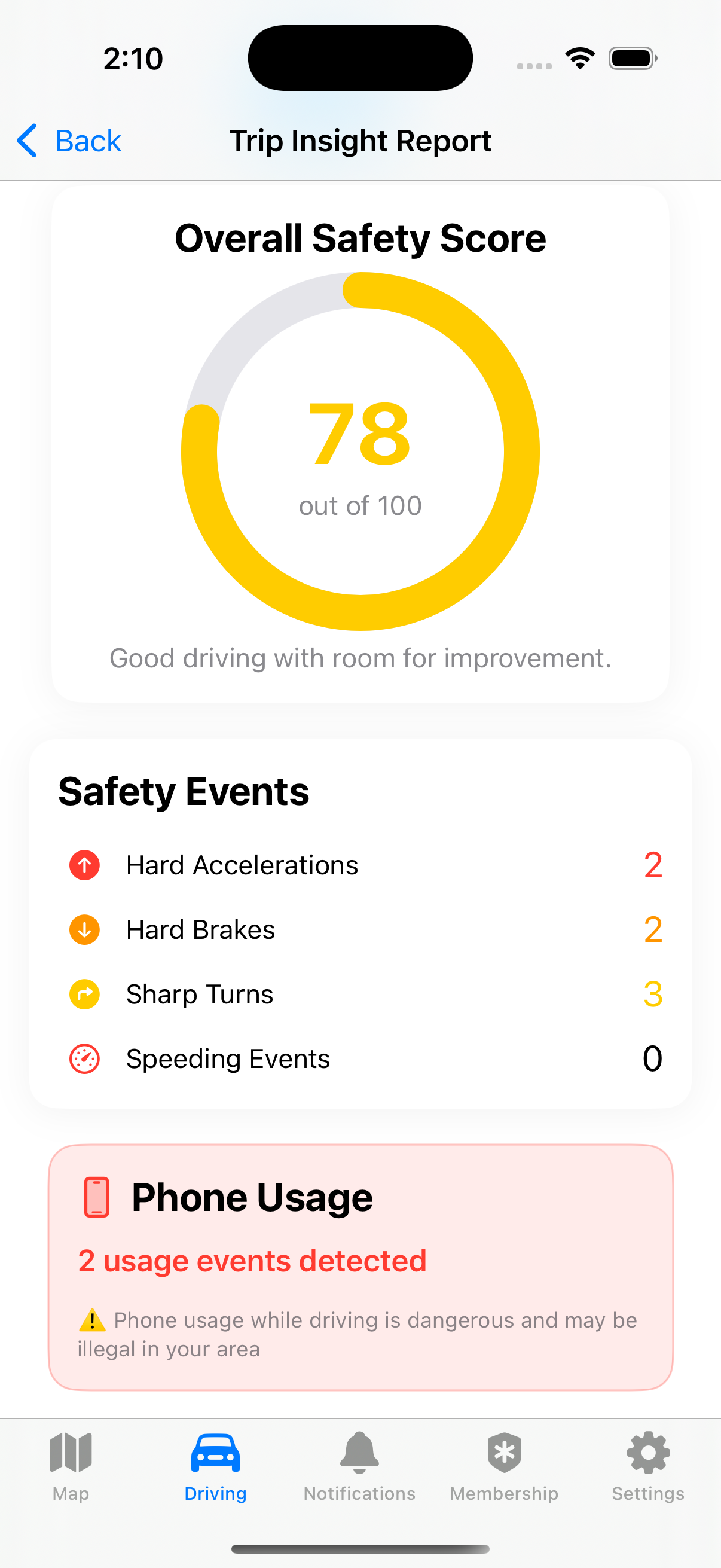The image size is (721, 1568).
Task: Click the Hard Brakes down-arrow icon
Action: tap(84, 929)
